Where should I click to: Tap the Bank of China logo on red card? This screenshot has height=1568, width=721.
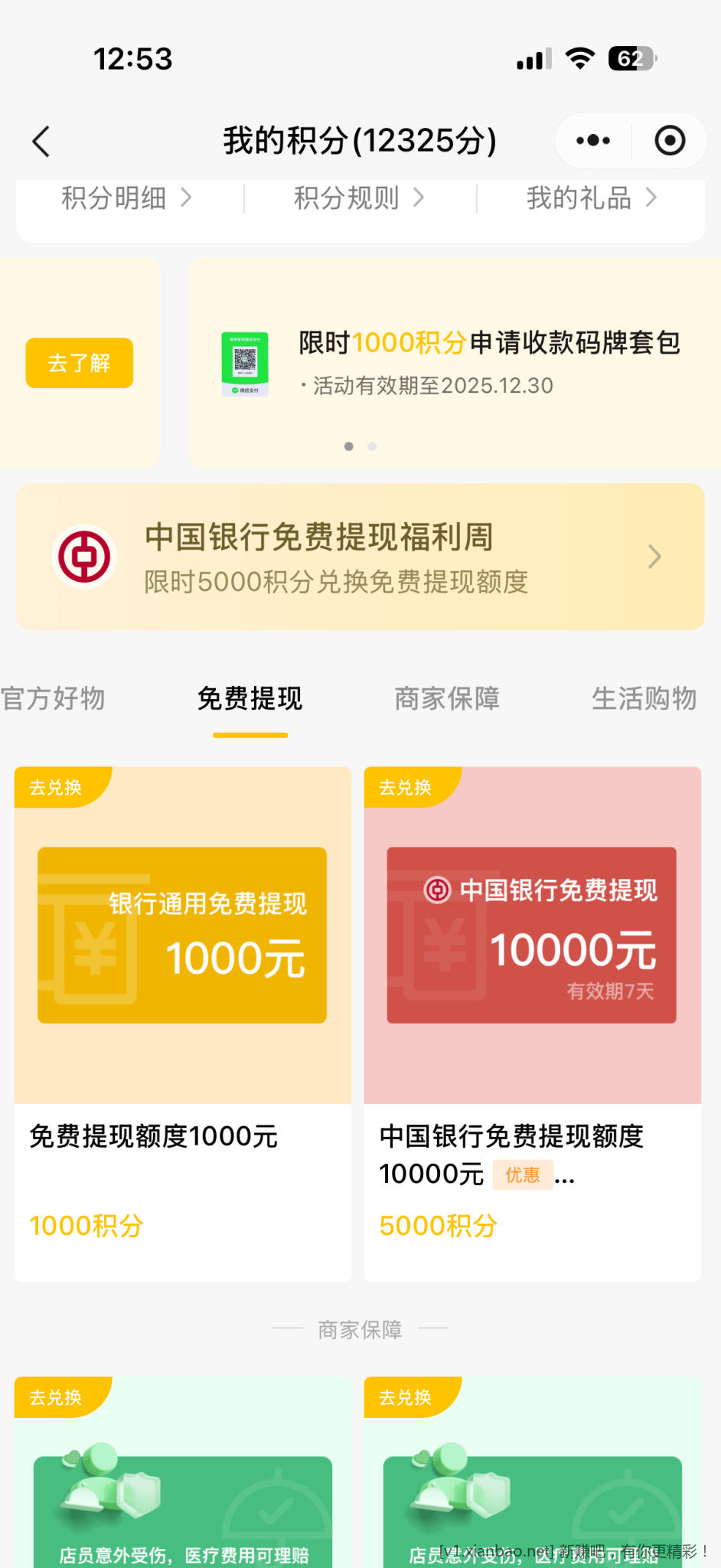pos(436,890)
